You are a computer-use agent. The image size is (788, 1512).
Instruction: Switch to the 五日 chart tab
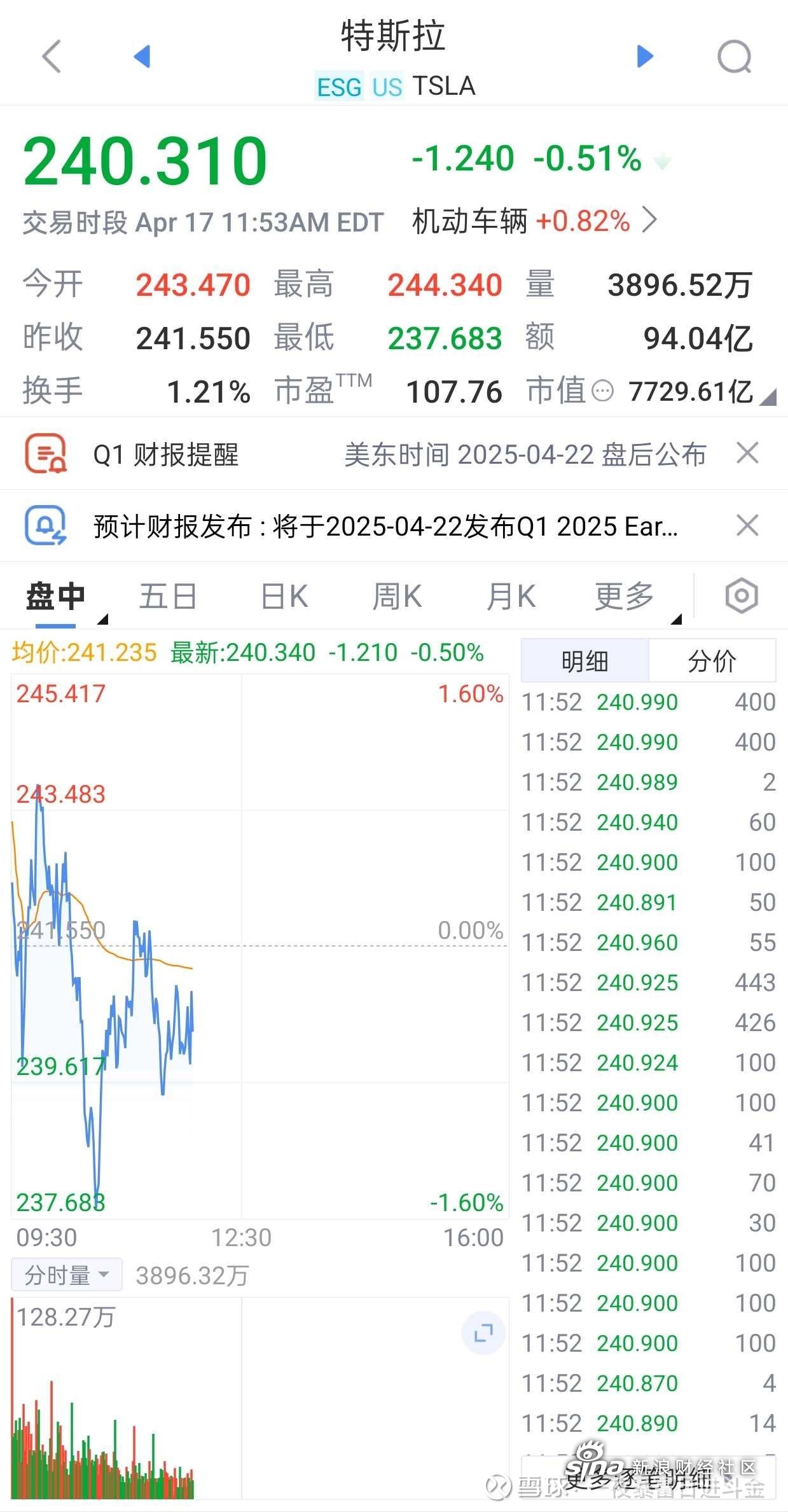pyautogui.click(x=168, y=597)
